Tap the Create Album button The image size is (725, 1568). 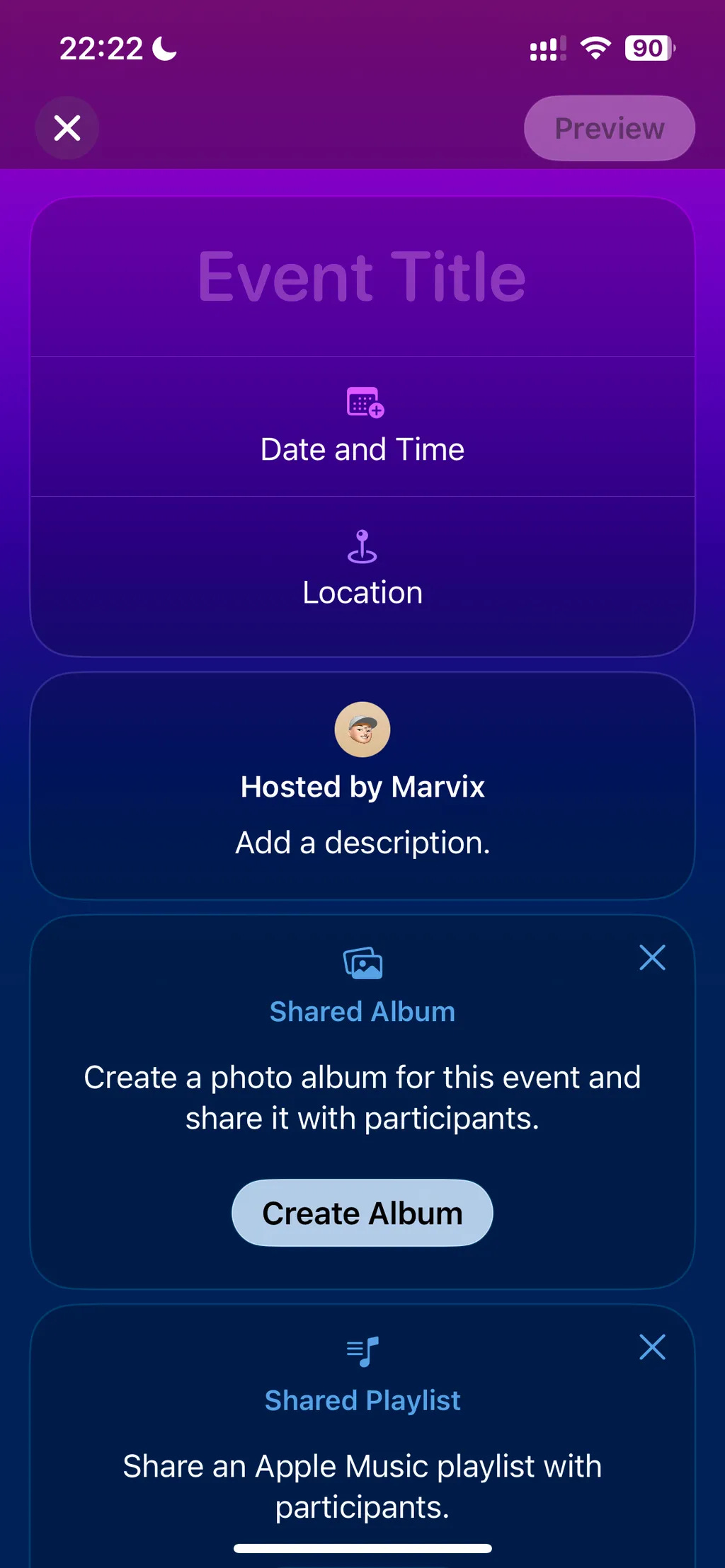pyautogui.click(x=362, y=1213)
